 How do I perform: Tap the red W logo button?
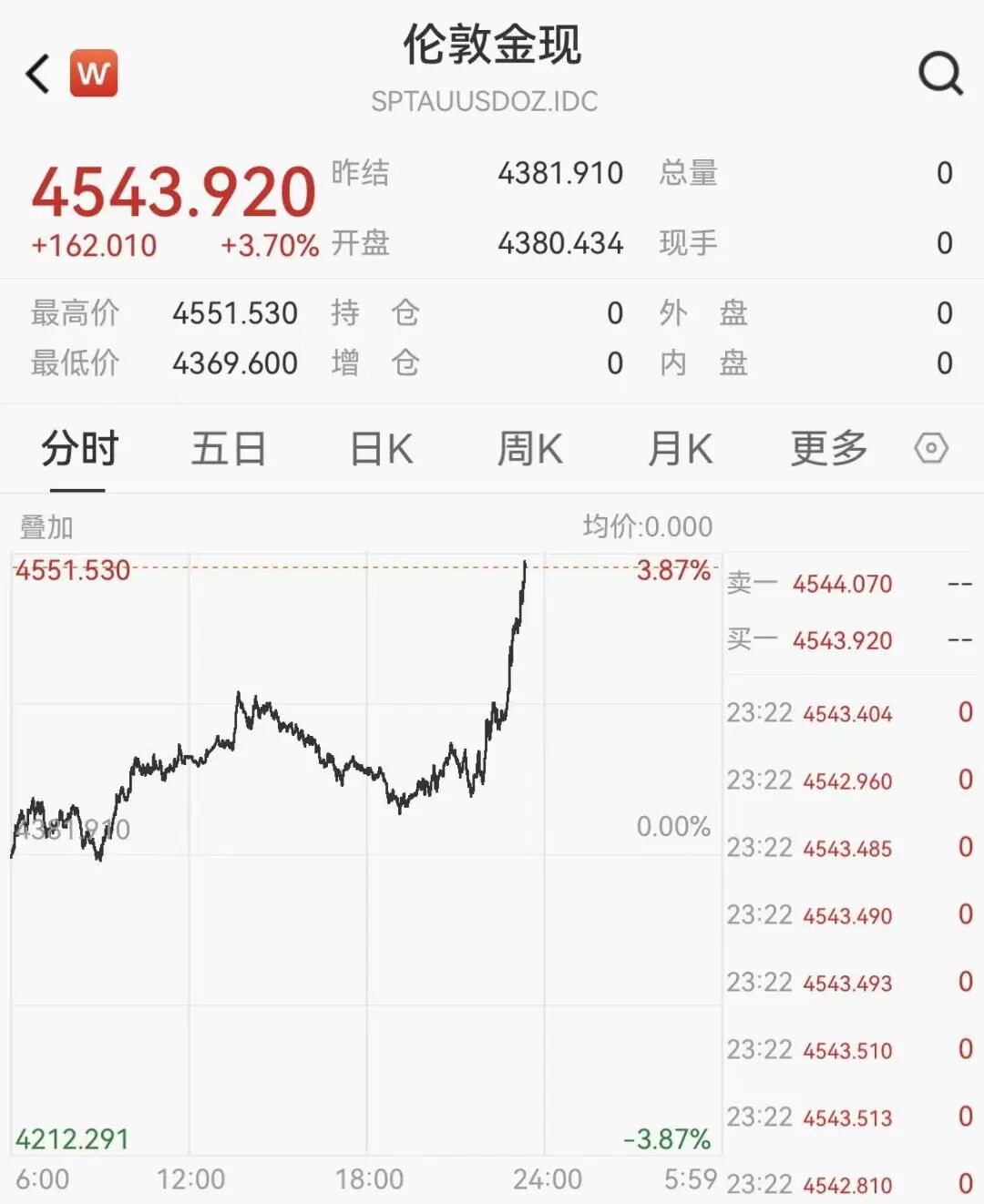(94, 73)
